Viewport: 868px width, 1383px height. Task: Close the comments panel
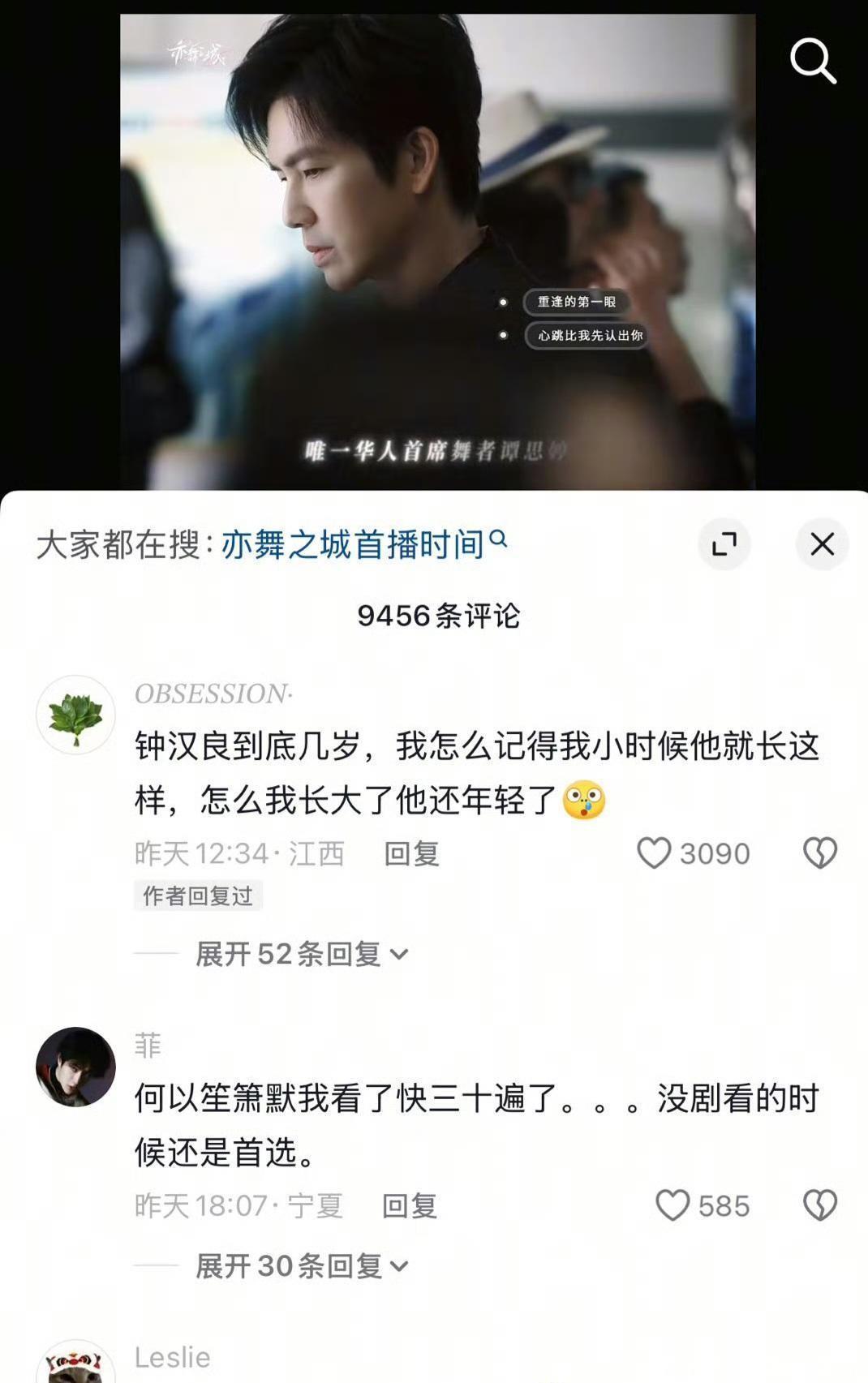[x=822, y=543]
